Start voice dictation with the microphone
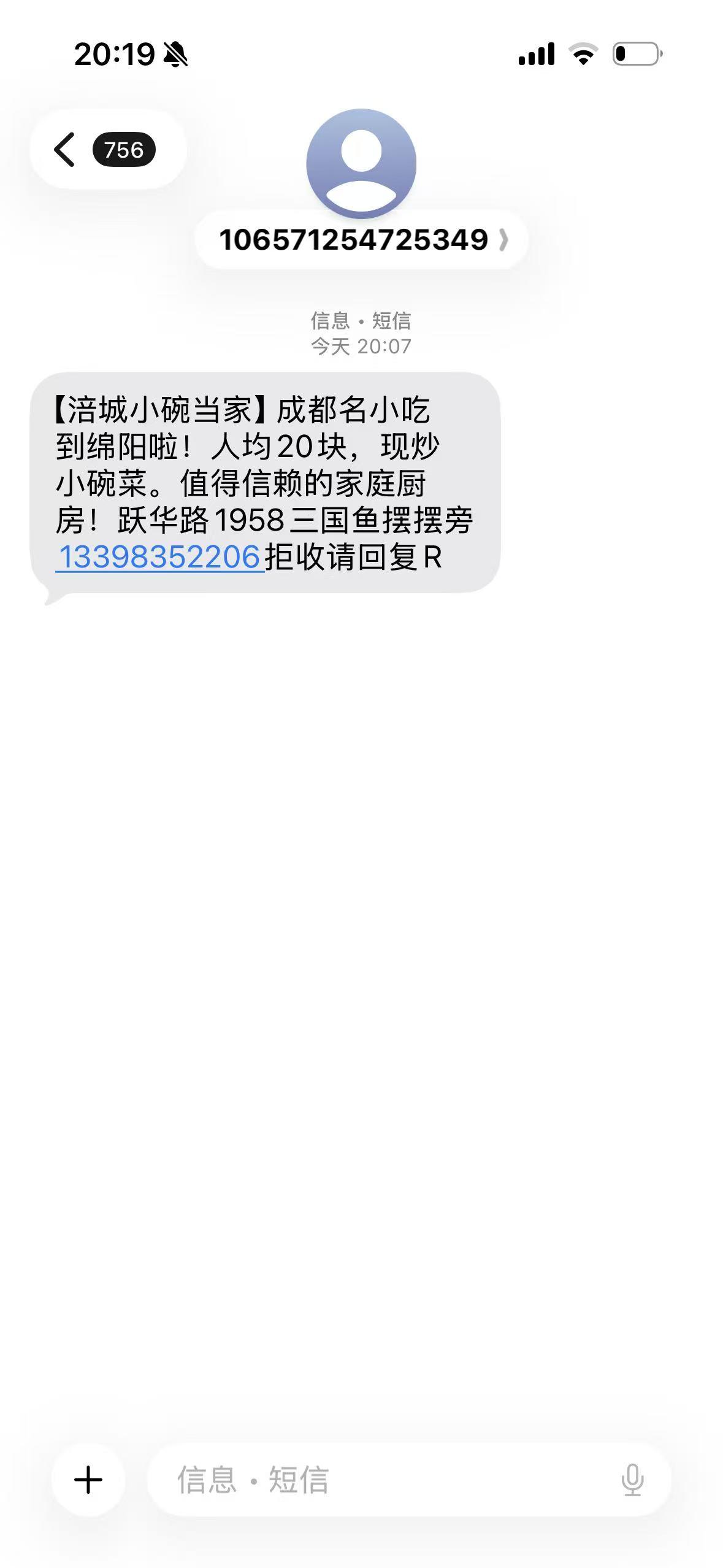The width and height of the screenshot is (723, 1568). tap(632, 1480)
